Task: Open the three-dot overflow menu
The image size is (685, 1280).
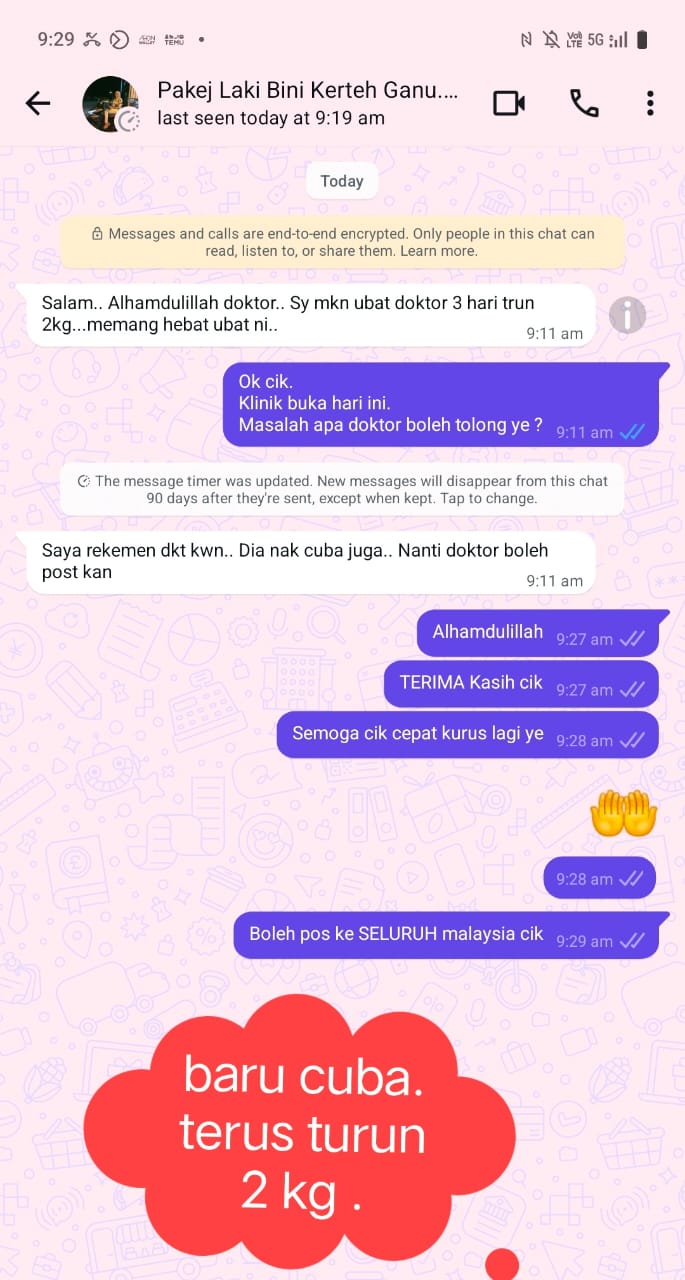Action: pyautogui.click(x=650, y=103)
